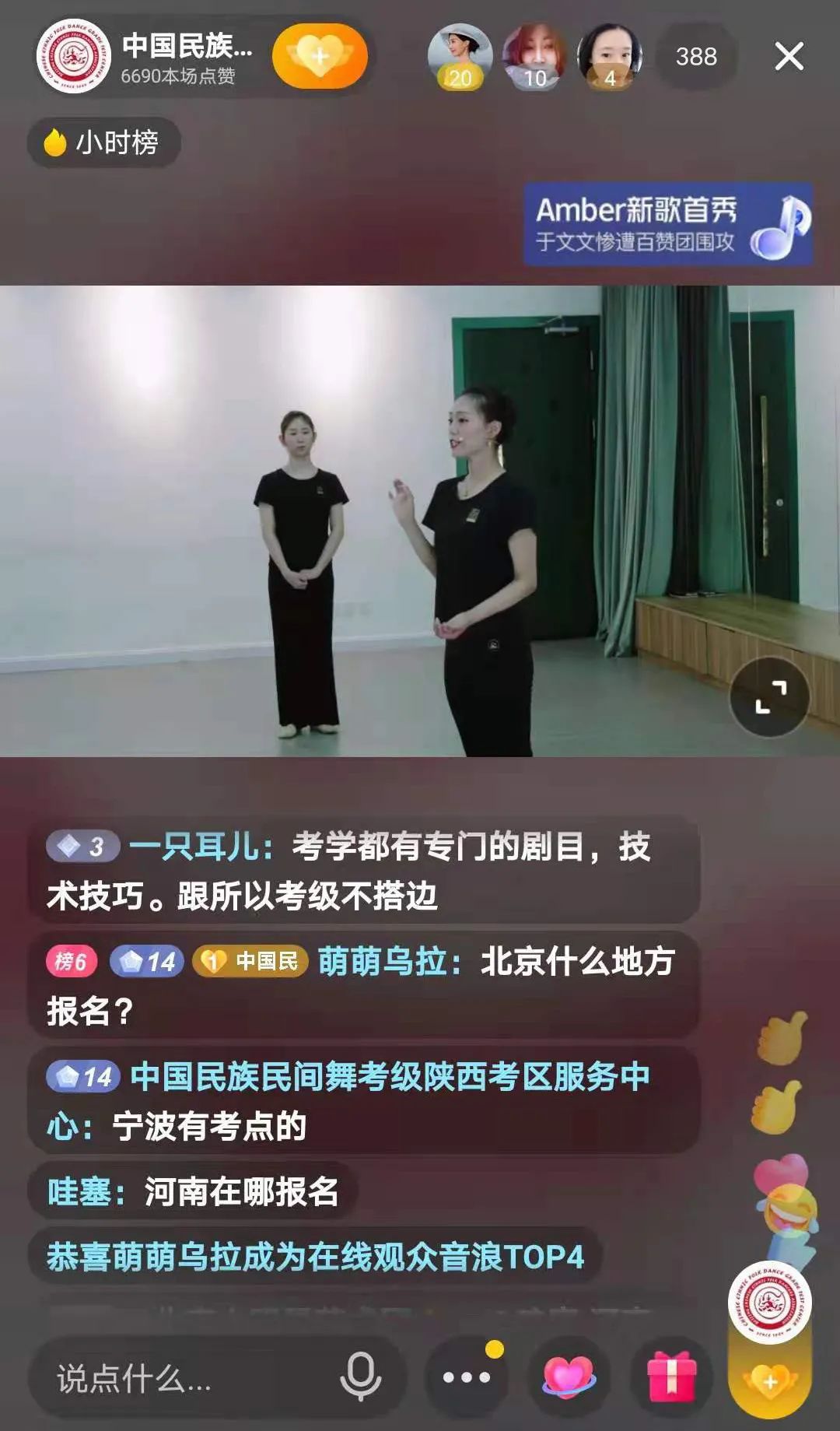Viewport: 840px width, 1431px height.
Task: Open the streamer's profile avatar
Action: 74,57
